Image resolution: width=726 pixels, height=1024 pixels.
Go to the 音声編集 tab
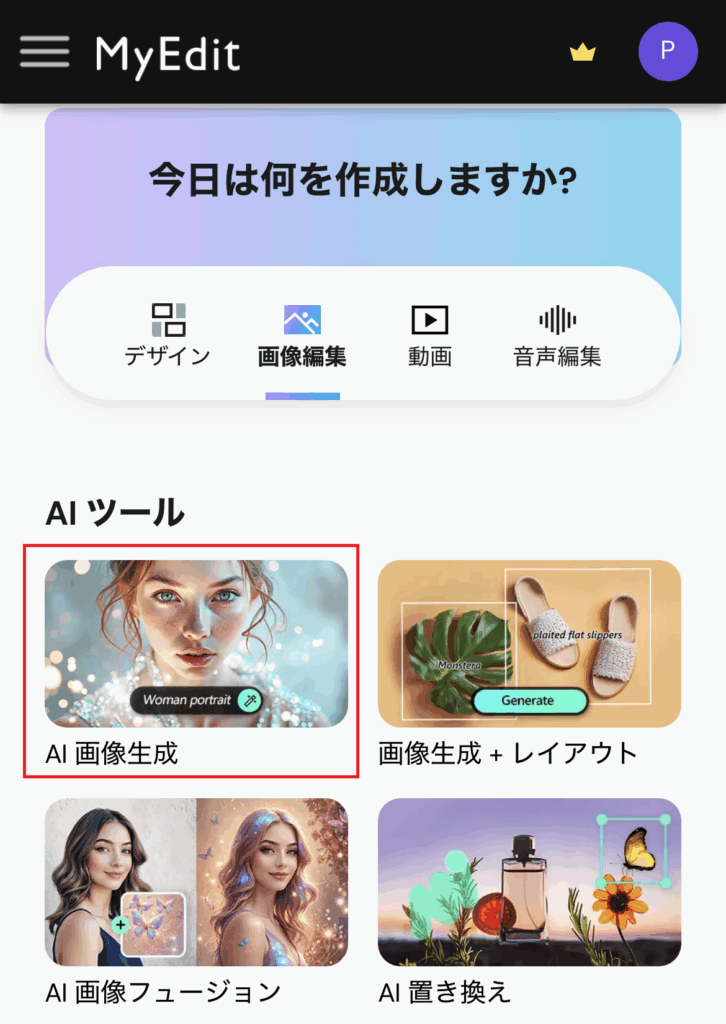point(557,335)
